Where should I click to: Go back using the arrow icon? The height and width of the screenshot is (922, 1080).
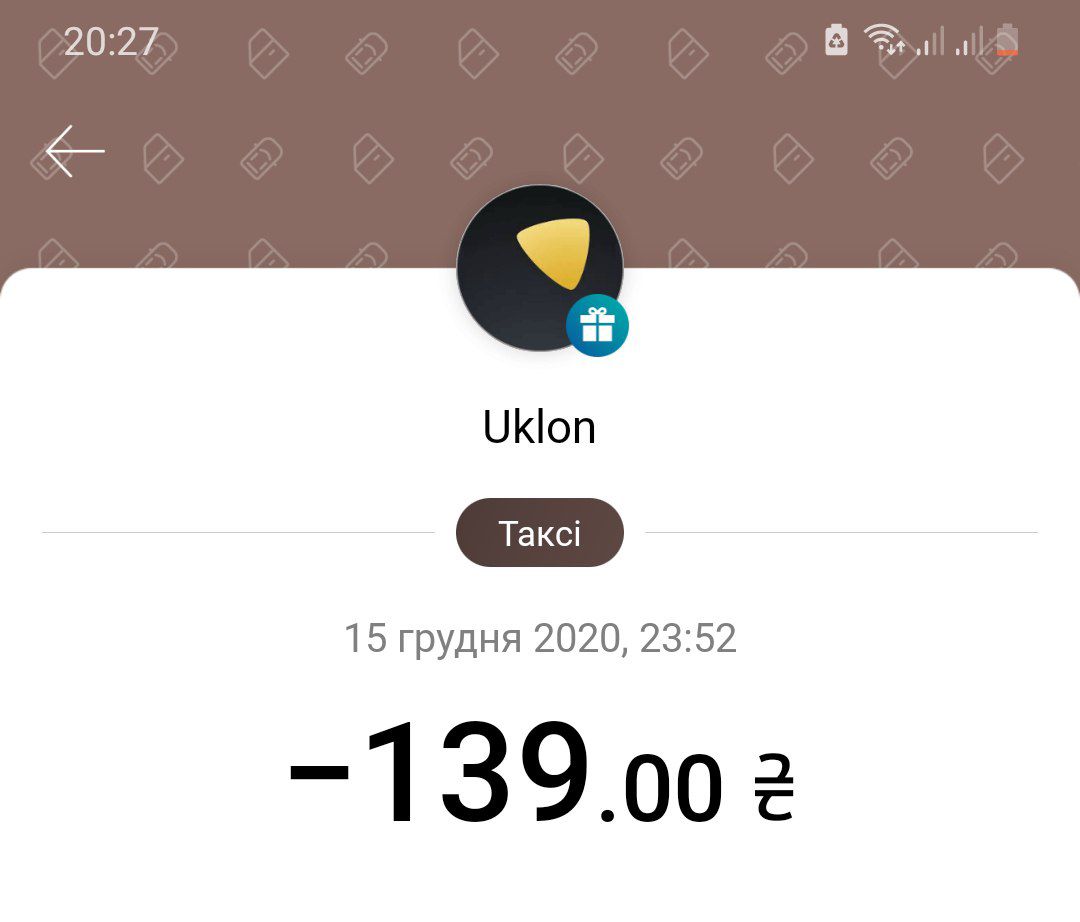tap(75, 151)
